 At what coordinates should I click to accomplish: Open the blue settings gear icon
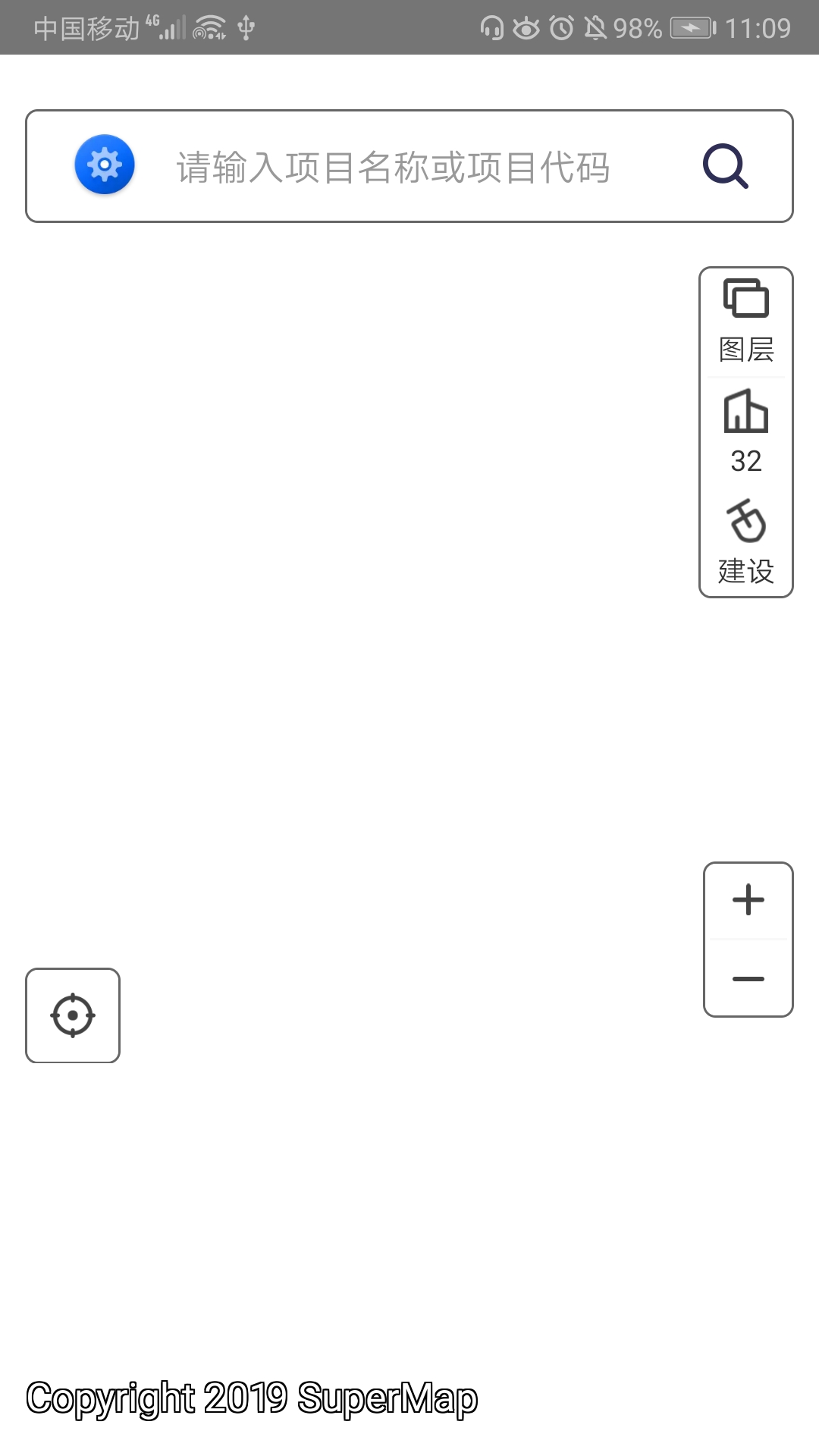(105, 165)
